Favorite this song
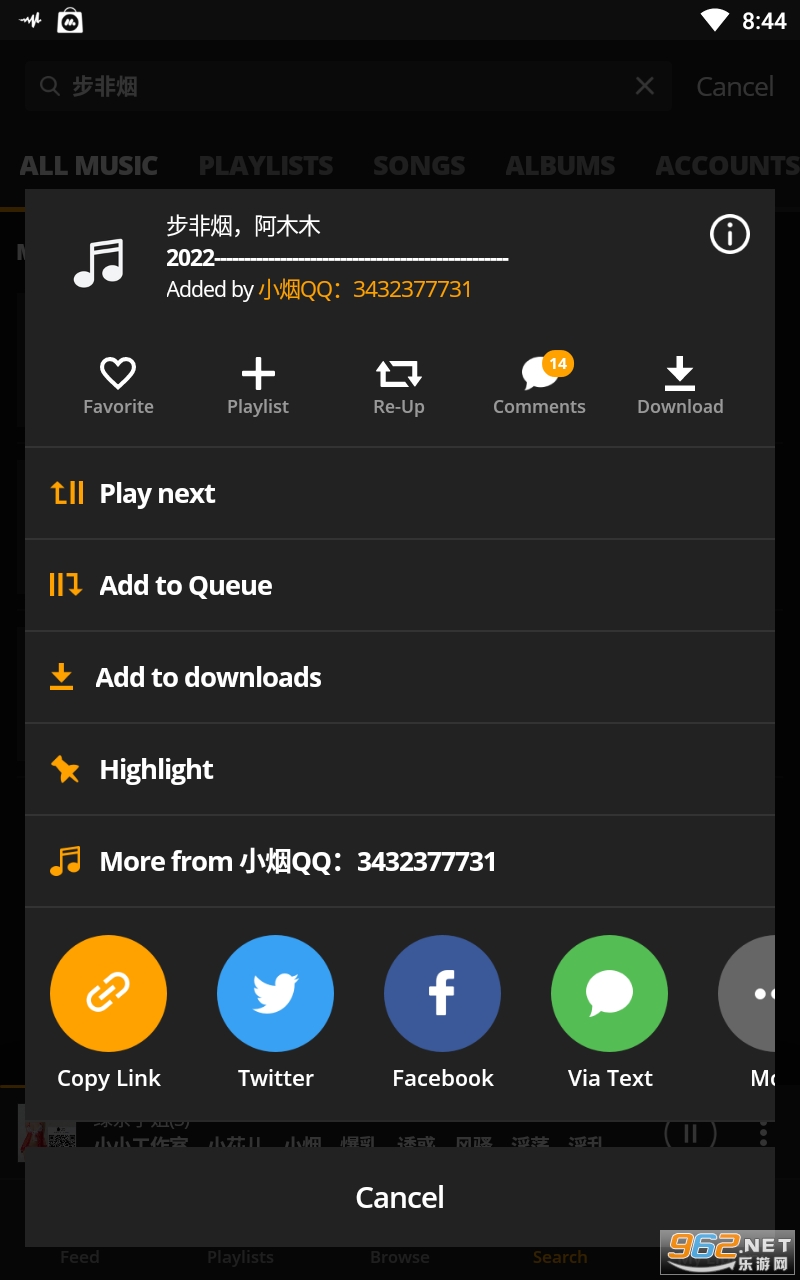 [x=118, y=385]
